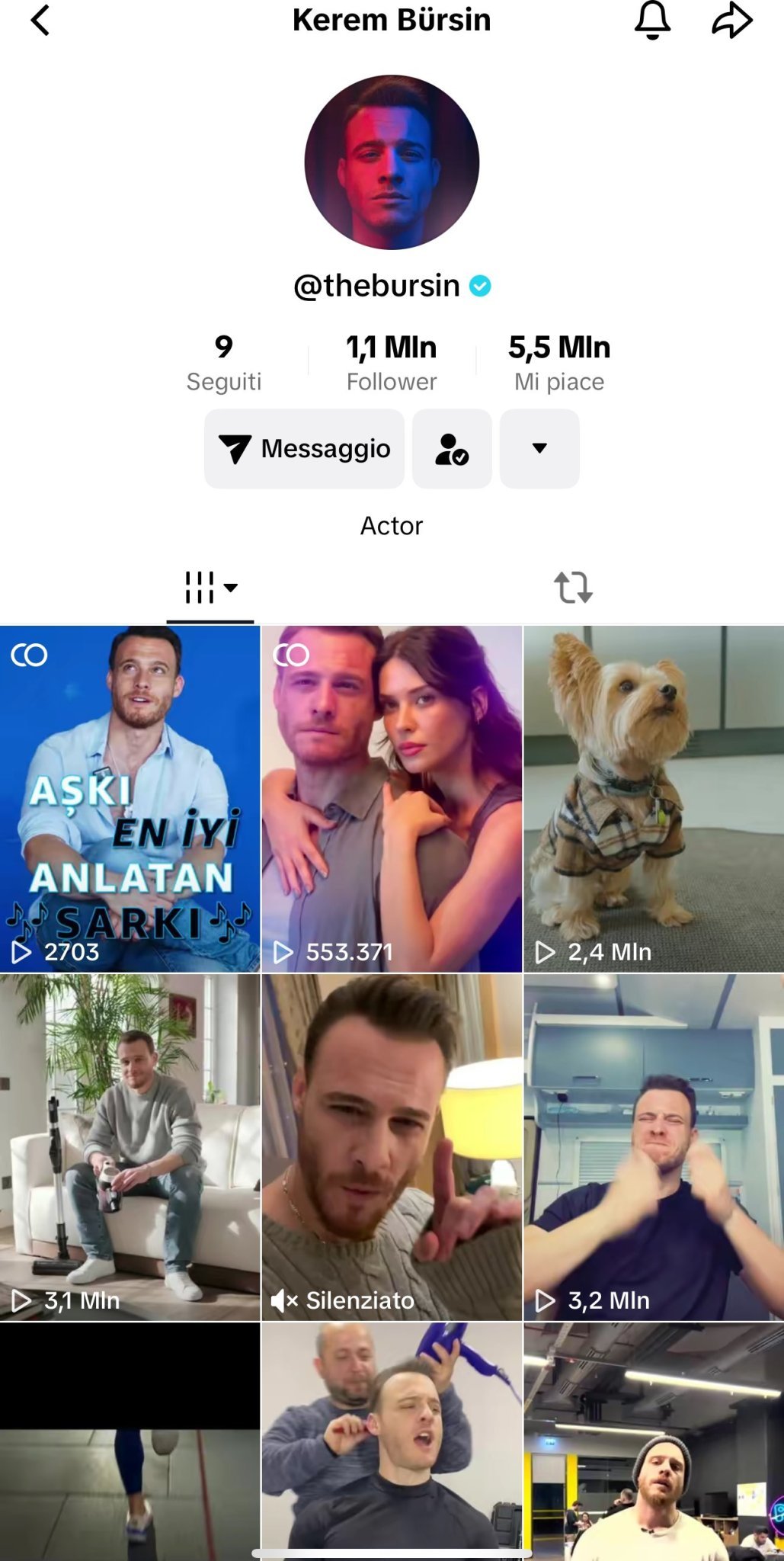This screenshot has width=784, height=1561.
Task: Play the video with 553.371 views
Action: click(x=392, y=799)
